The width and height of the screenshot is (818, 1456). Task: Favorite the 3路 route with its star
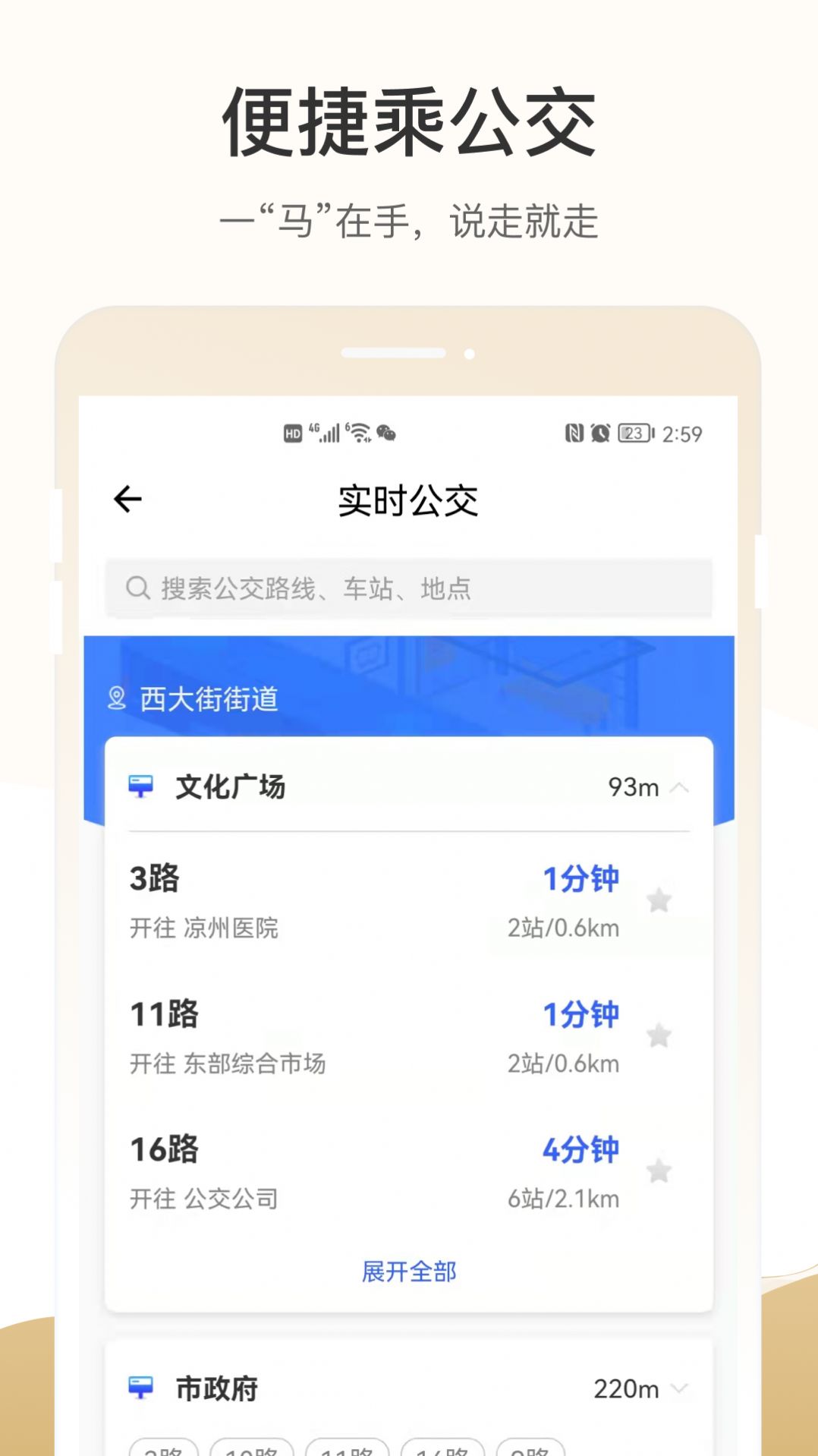pos(659,901)
